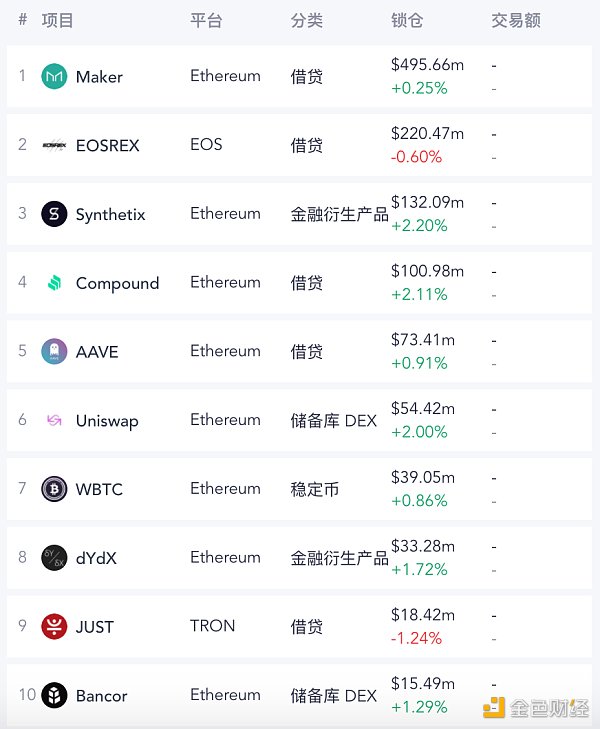The image size is (600, 729).
Task: View Synthetix project details
Action: (x=110, y=215)
